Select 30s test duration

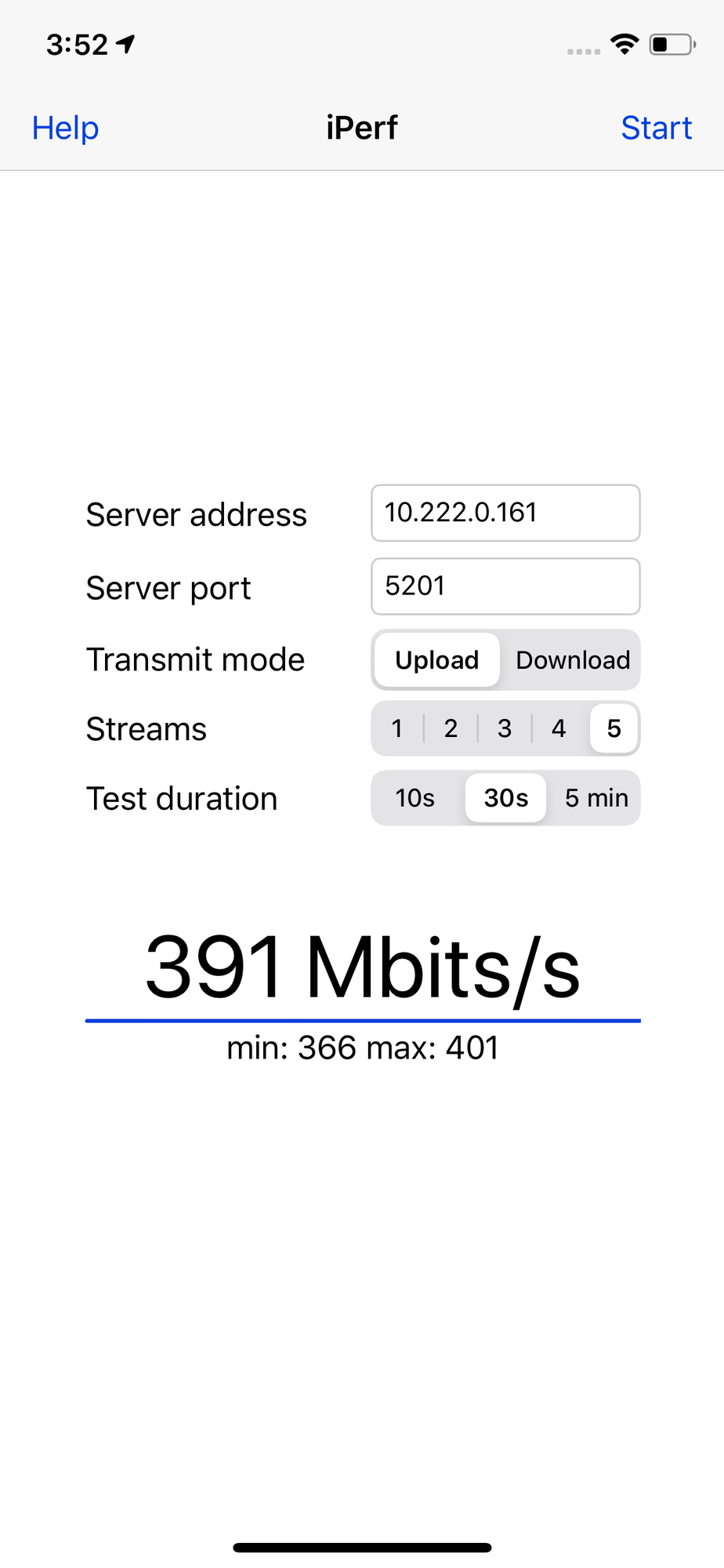[x=505, y=798]
